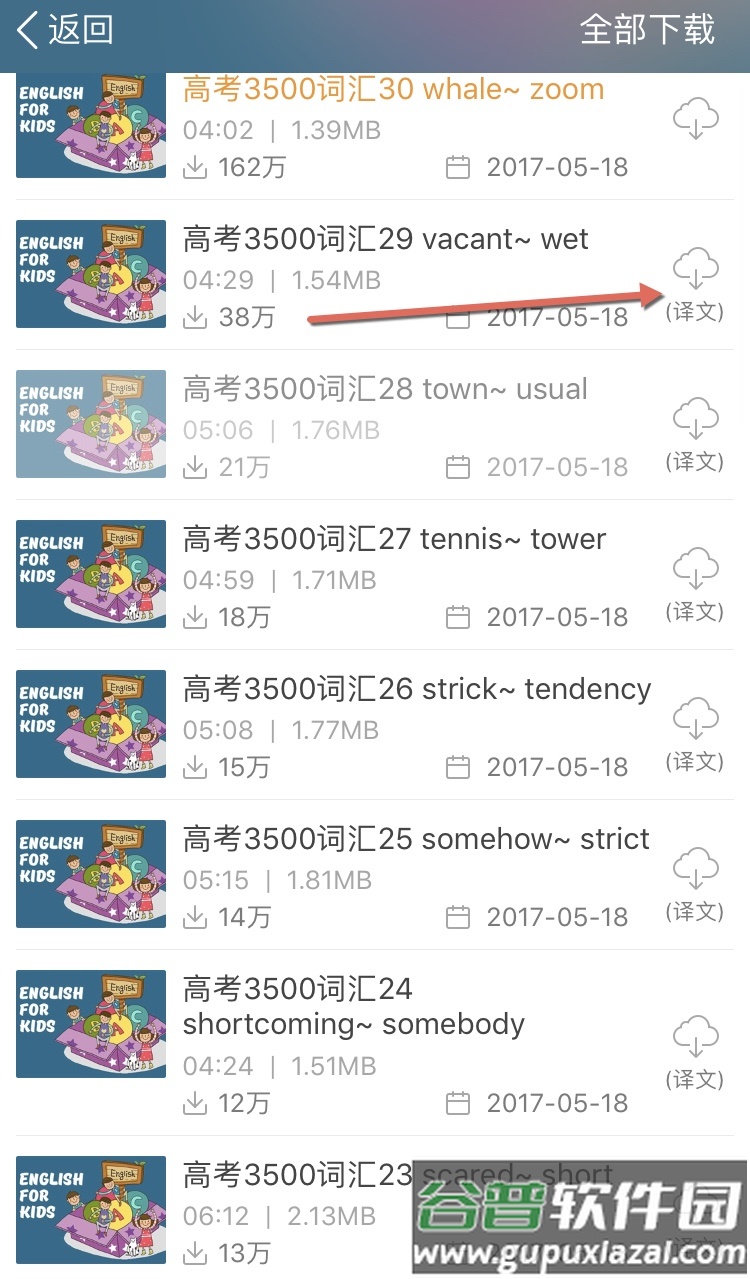Download 高考3500词汇26 strick~ tendency
Image resolution: width=750 pixels, height=1279 pixels.
pyautogui.click(x=695, y=719)
